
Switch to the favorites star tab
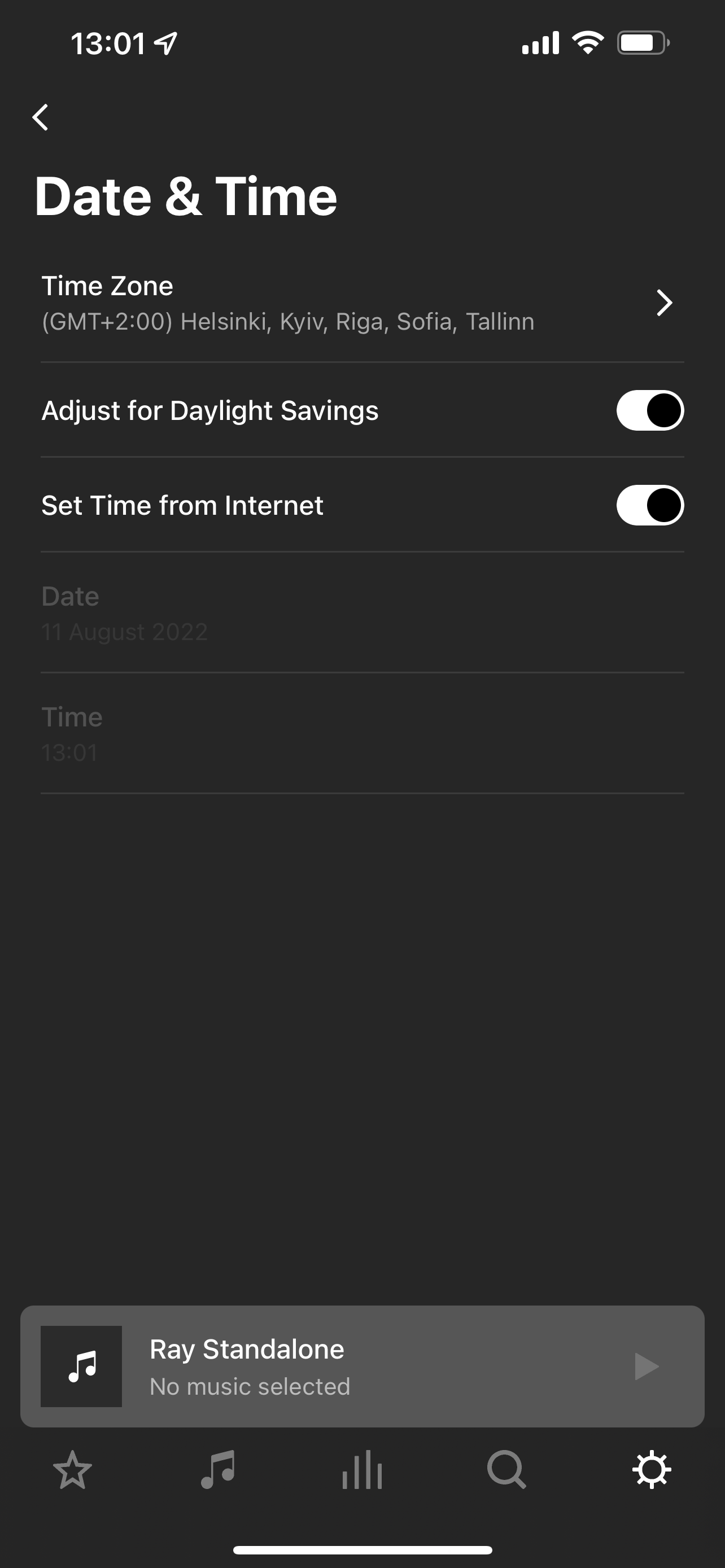tap(72, 1470)
